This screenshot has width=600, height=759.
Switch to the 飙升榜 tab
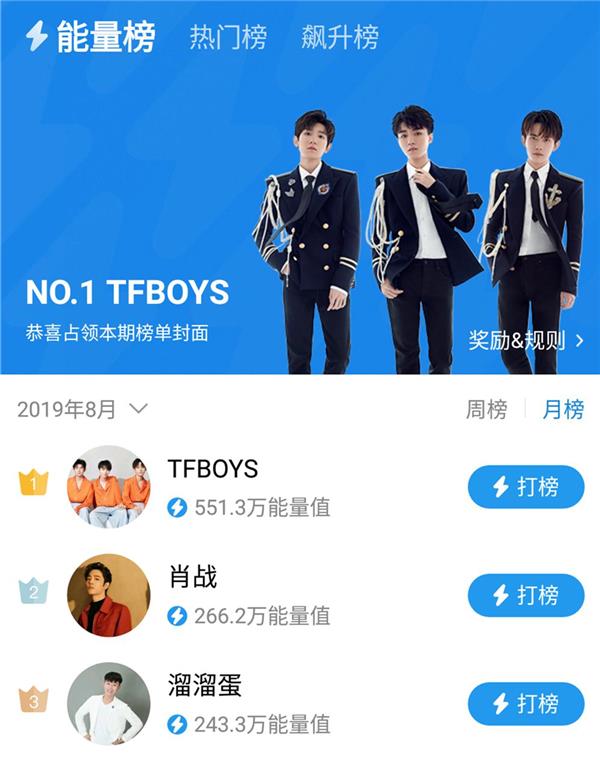pos(339,38)
